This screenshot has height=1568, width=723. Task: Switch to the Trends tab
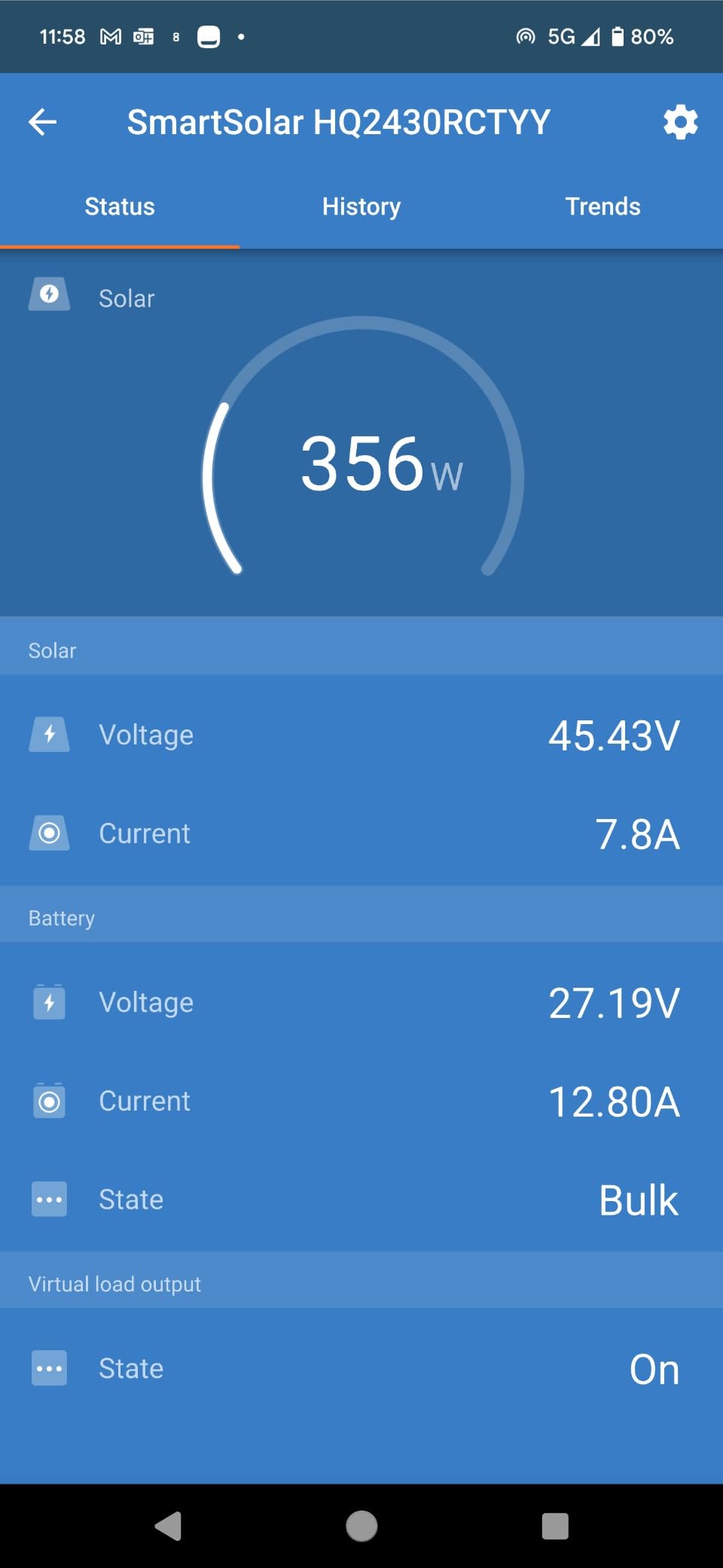click(602, 206)
